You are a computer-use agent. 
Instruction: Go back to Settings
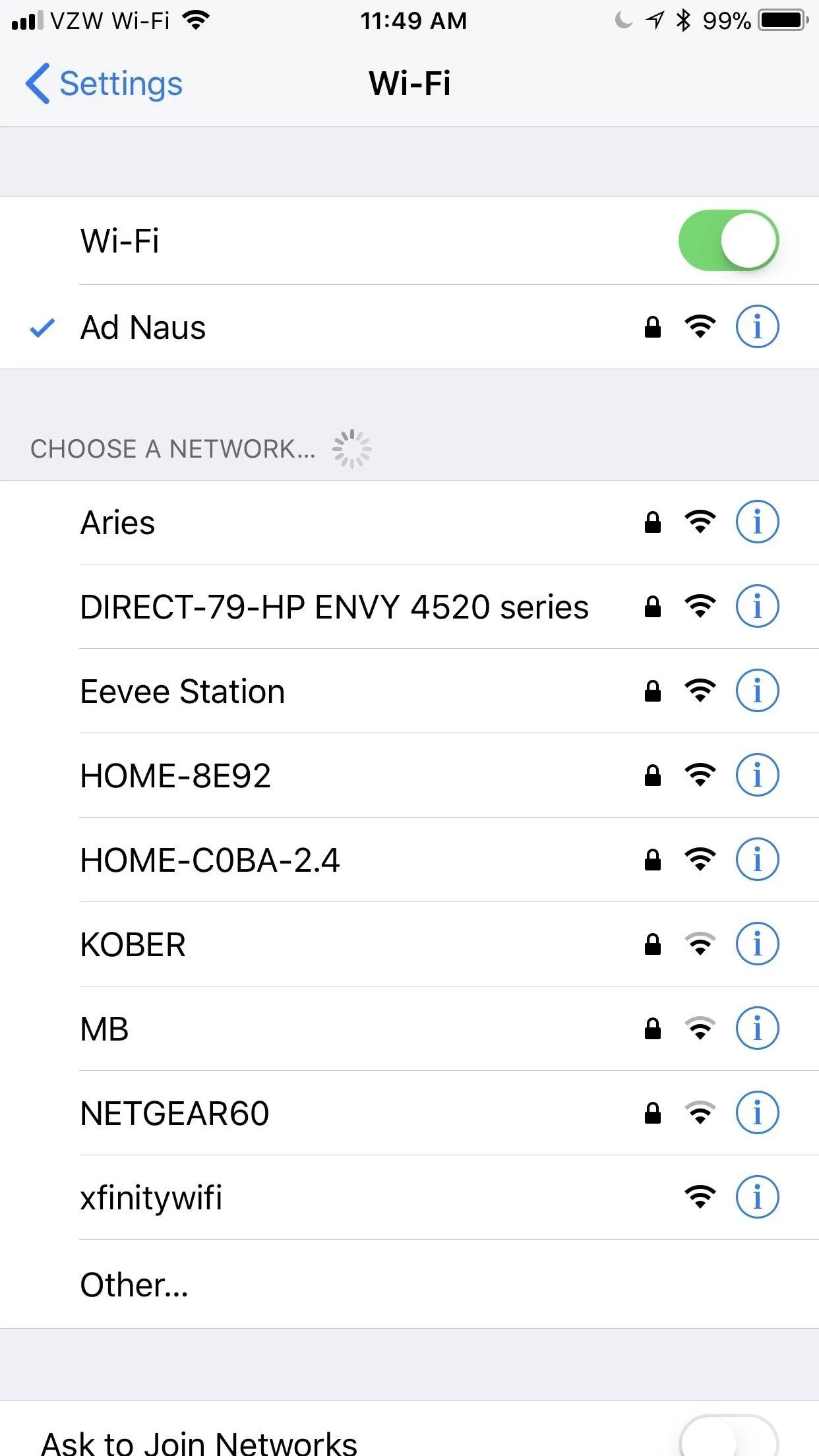104,84
